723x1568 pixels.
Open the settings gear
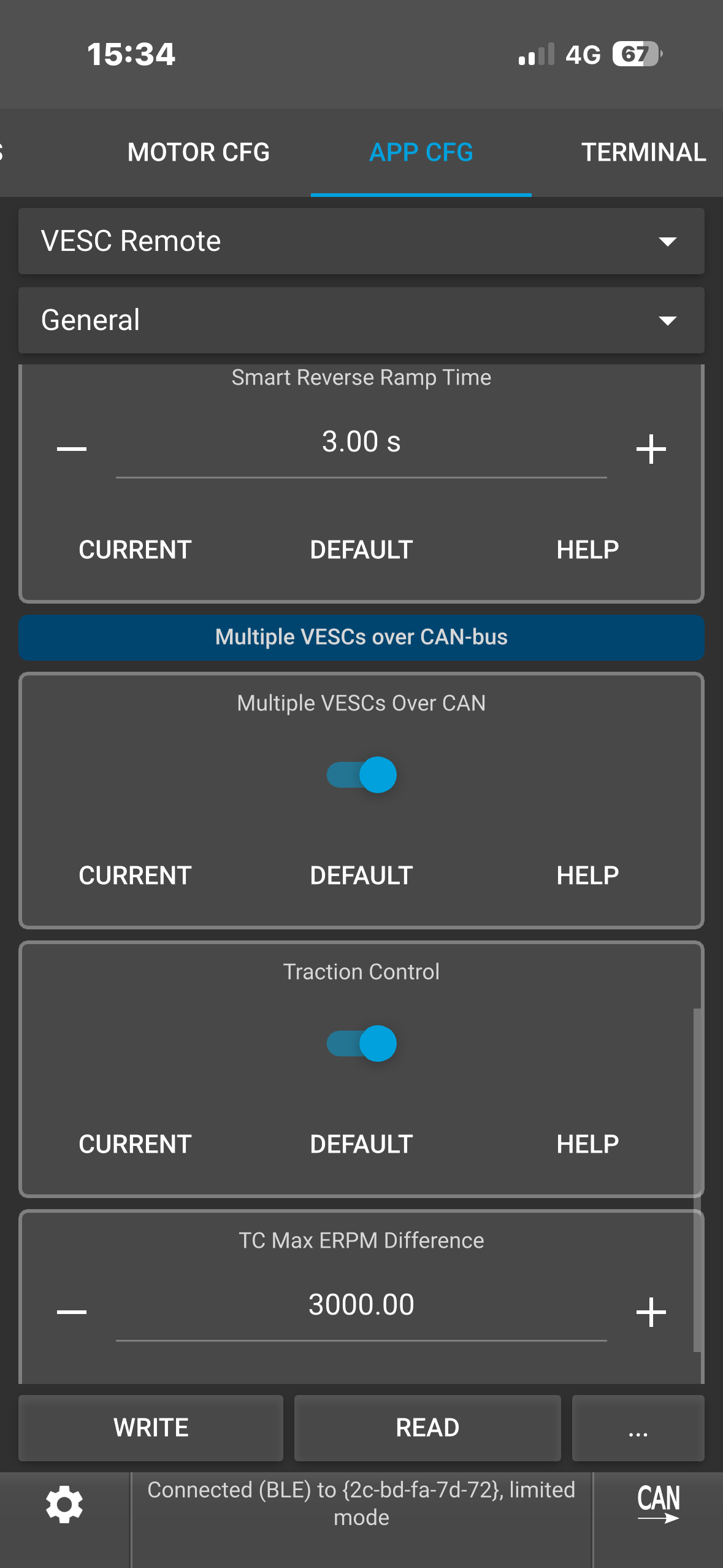coord(64,1504)
